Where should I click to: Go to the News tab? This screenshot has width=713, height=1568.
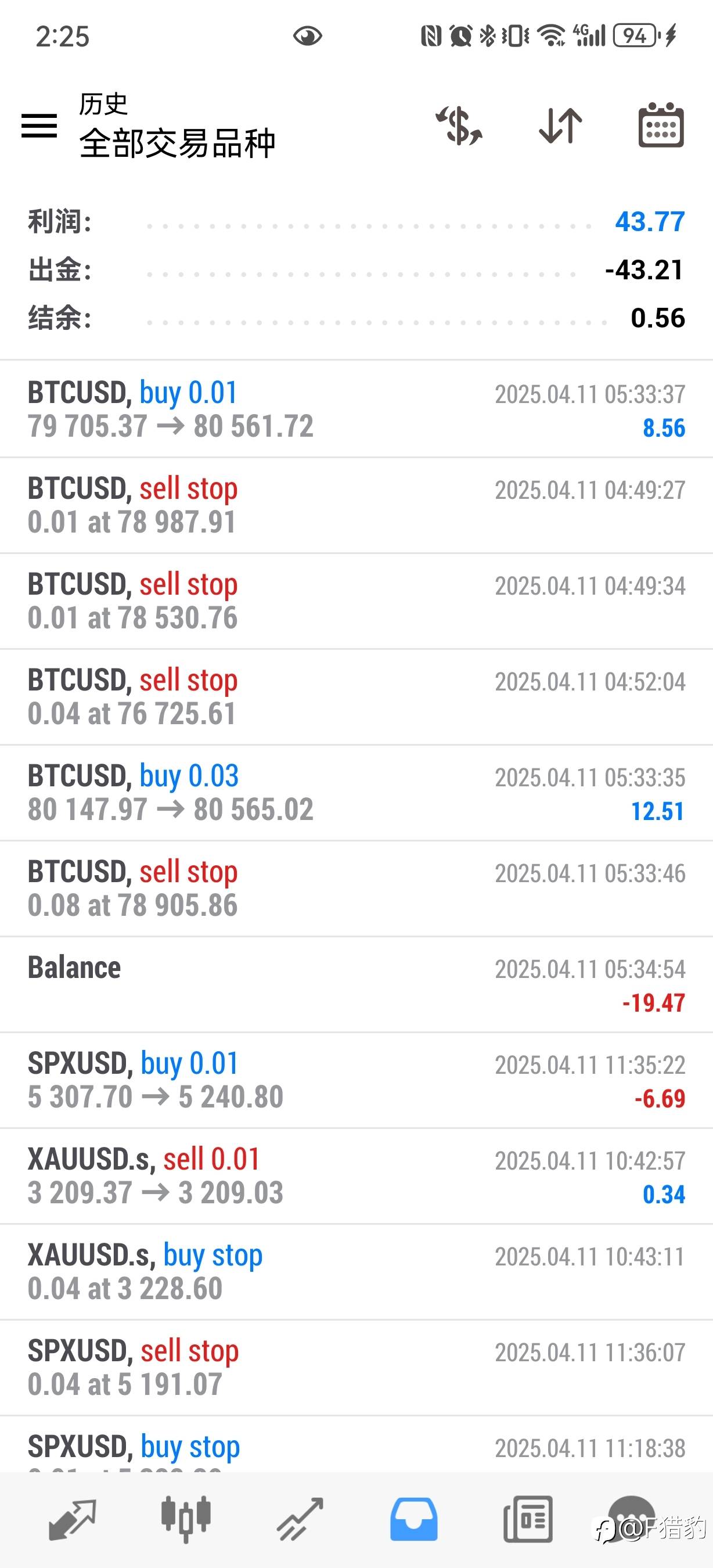click(x=528, y=1519)
